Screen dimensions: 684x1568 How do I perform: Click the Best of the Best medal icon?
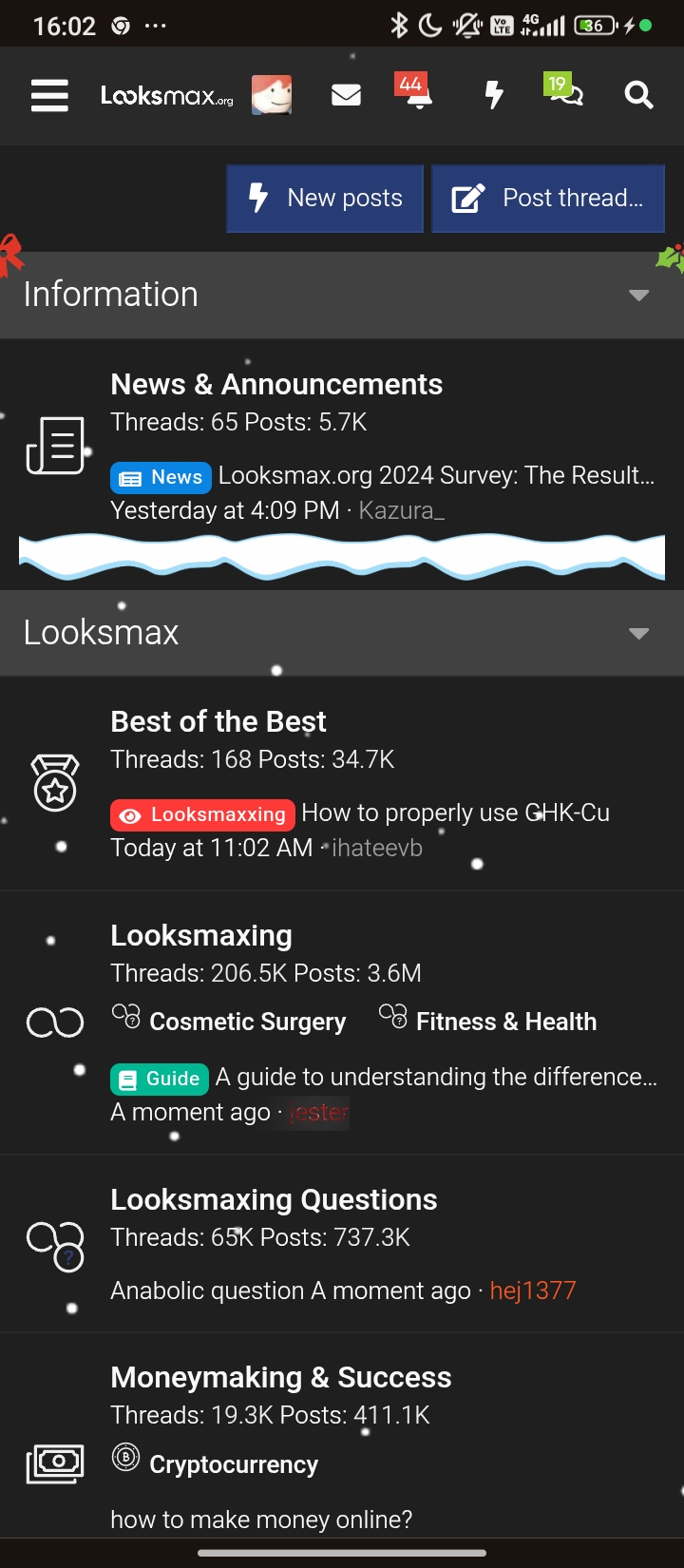pyautogui.click(x=54, y=782)
